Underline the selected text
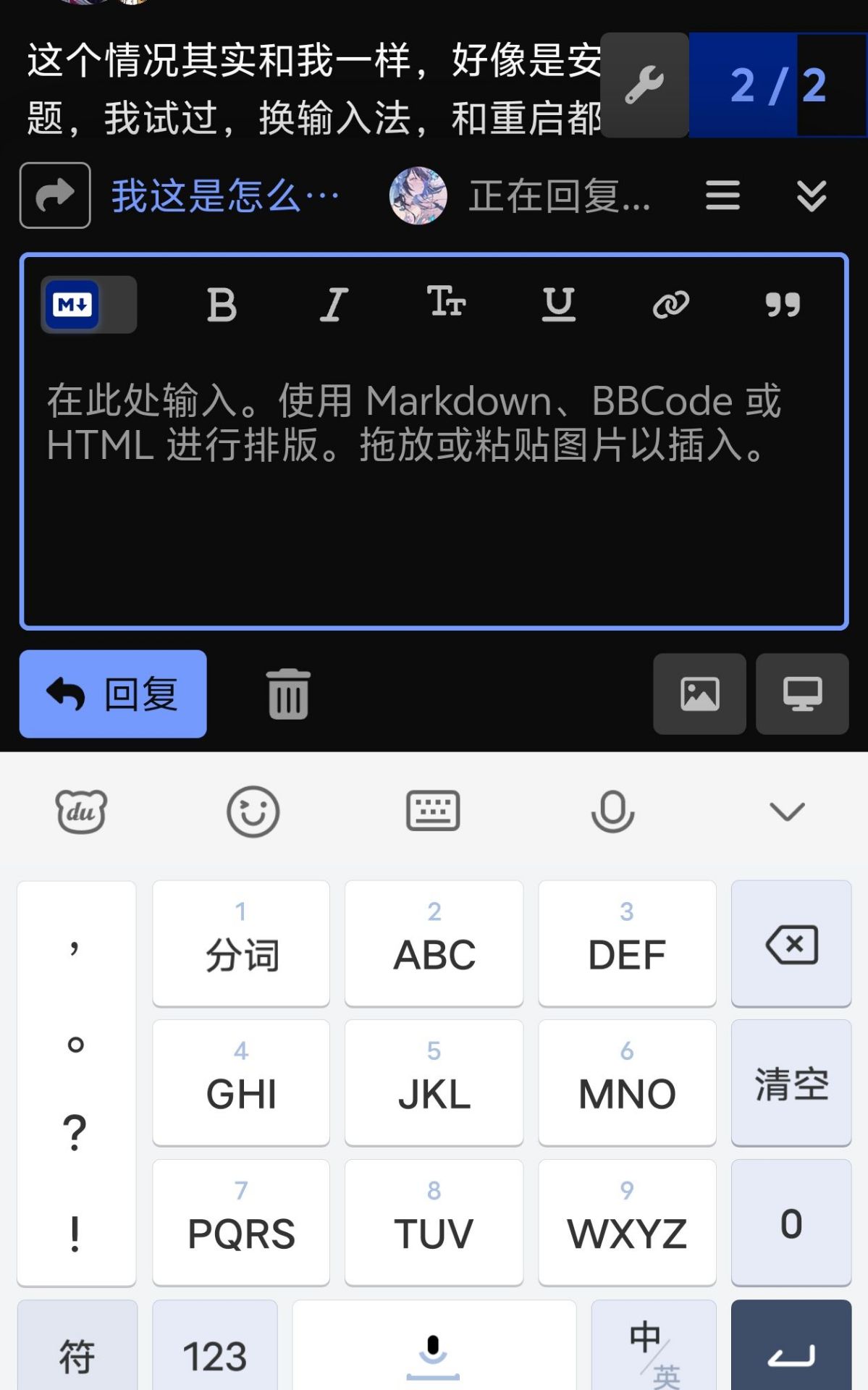The image size is (868, 1390). click(x=558, y=305)
